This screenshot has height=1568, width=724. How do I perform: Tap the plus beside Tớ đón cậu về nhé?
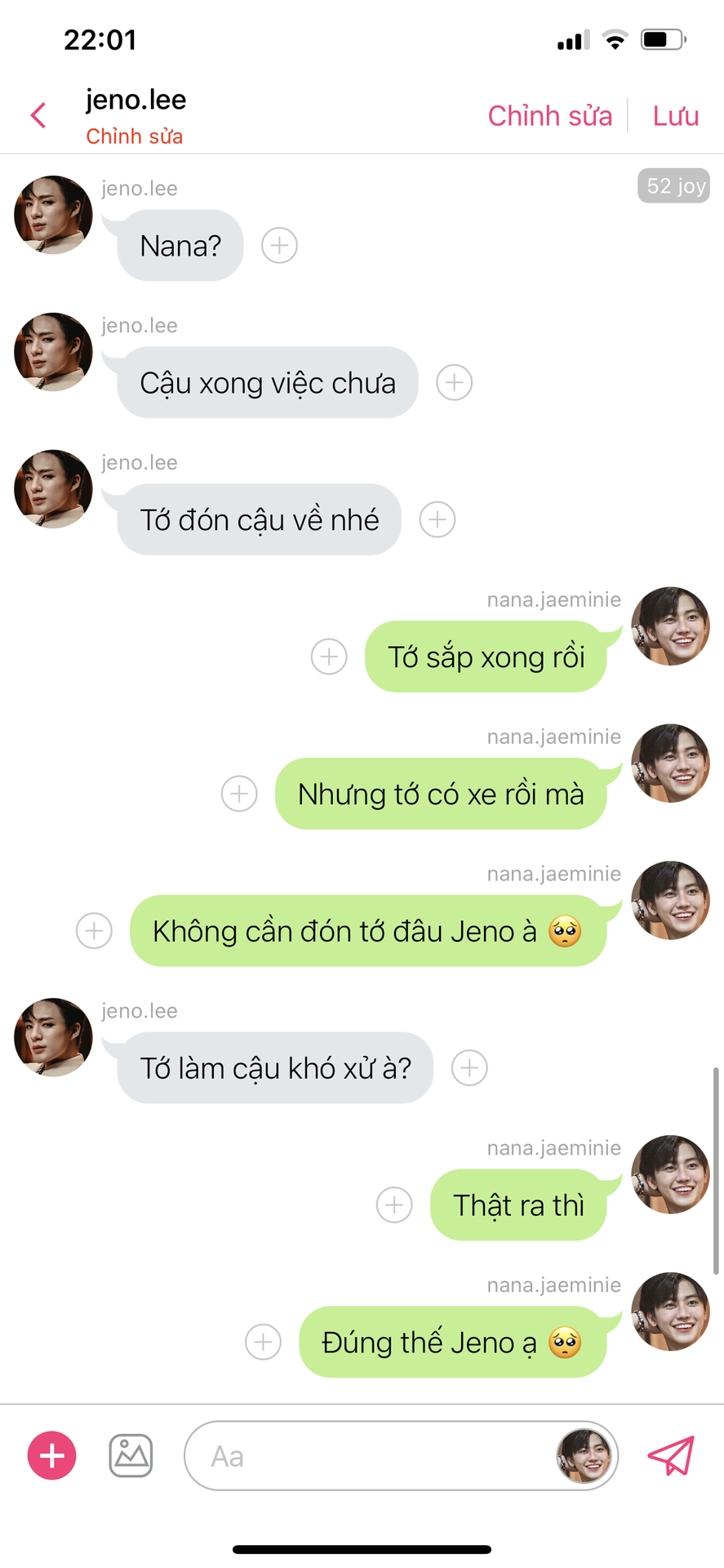(x=438, y=519)
